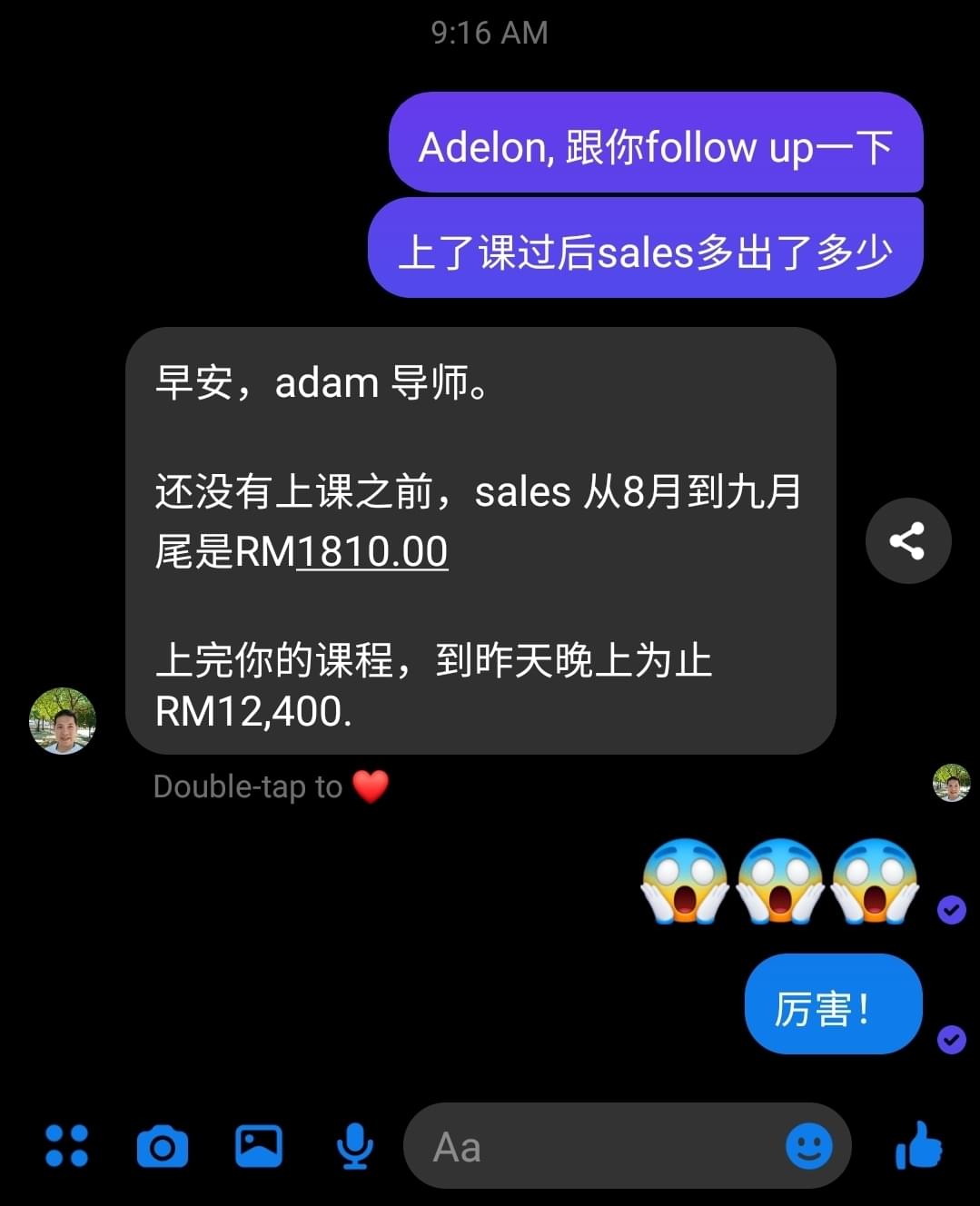Open the four-dot more options menu
Image resolution: width=980 pixels, height=1206 pixels.
[x=66, y=1146]
